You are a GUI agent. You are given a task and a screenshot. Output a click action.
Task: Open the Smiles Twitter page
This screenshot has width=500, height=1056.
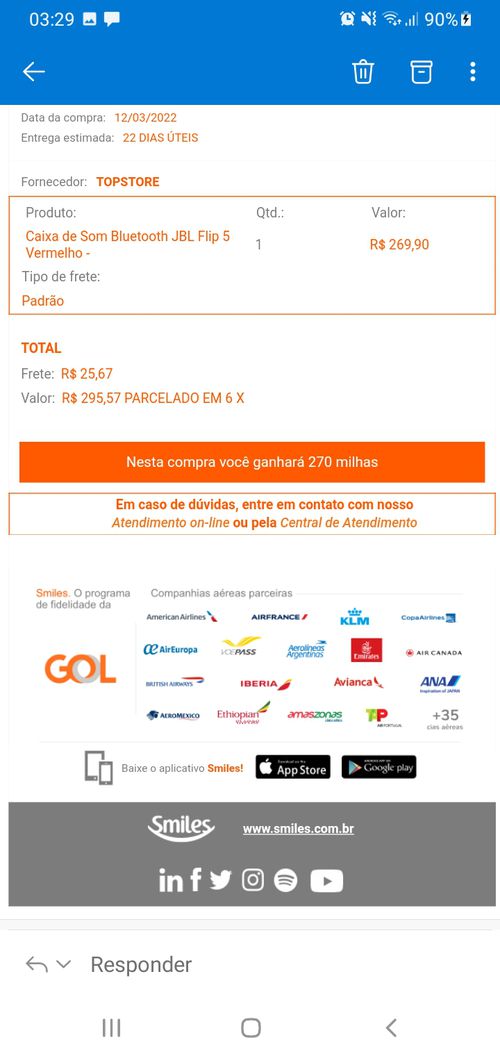[x=220, y=880]
